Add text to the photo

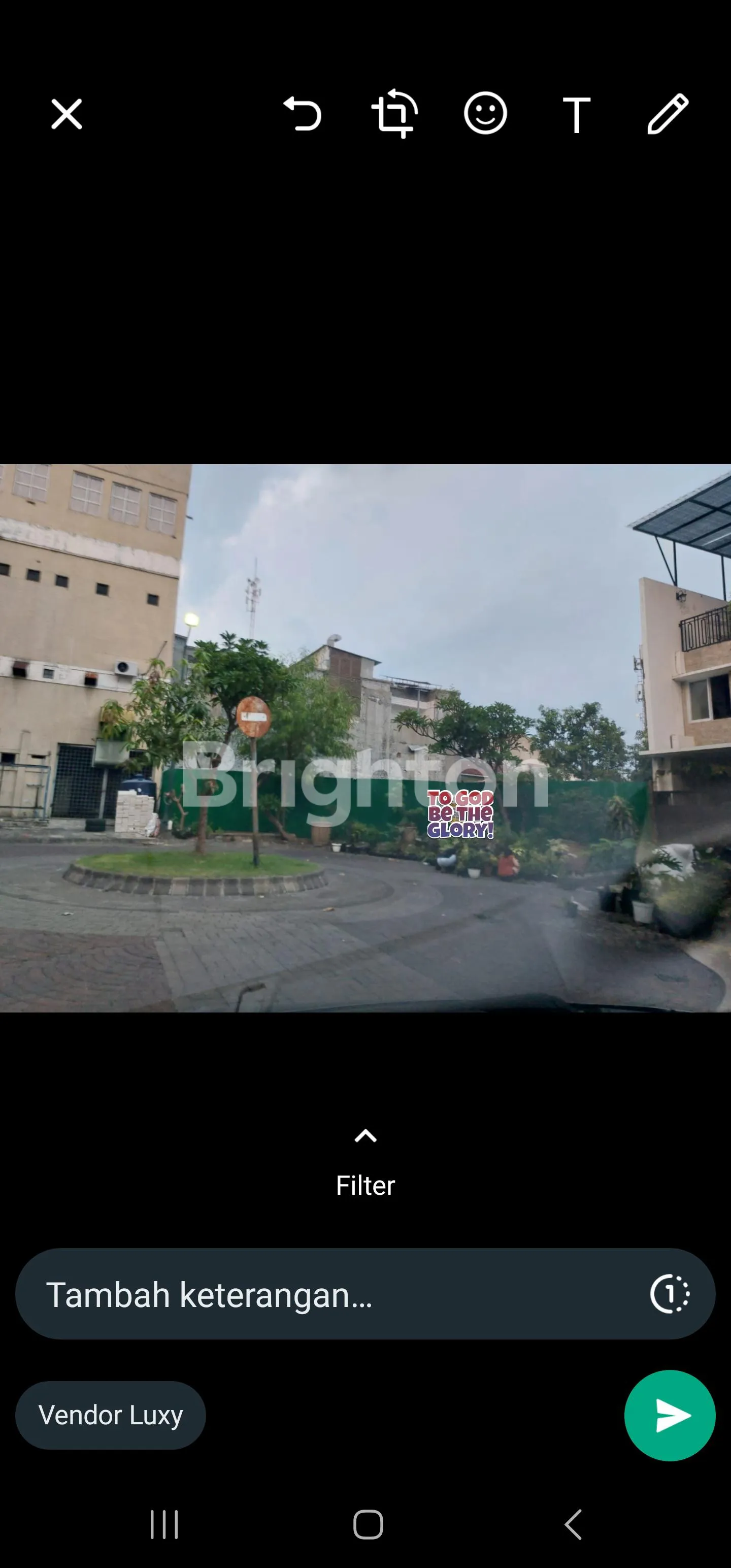point(576,114)
